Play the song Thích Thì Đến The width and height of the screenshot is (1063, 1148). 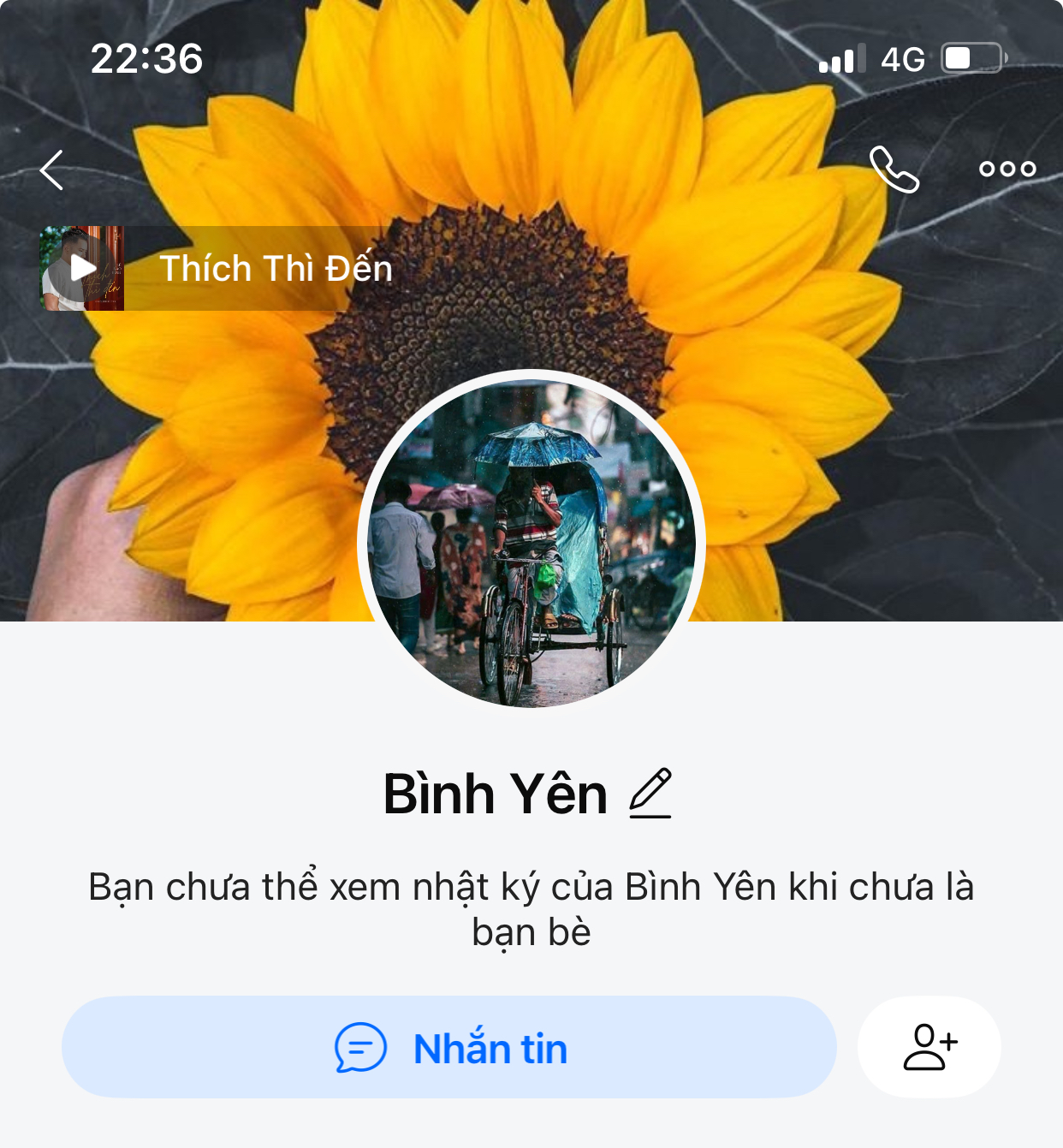tap(83, 268)
